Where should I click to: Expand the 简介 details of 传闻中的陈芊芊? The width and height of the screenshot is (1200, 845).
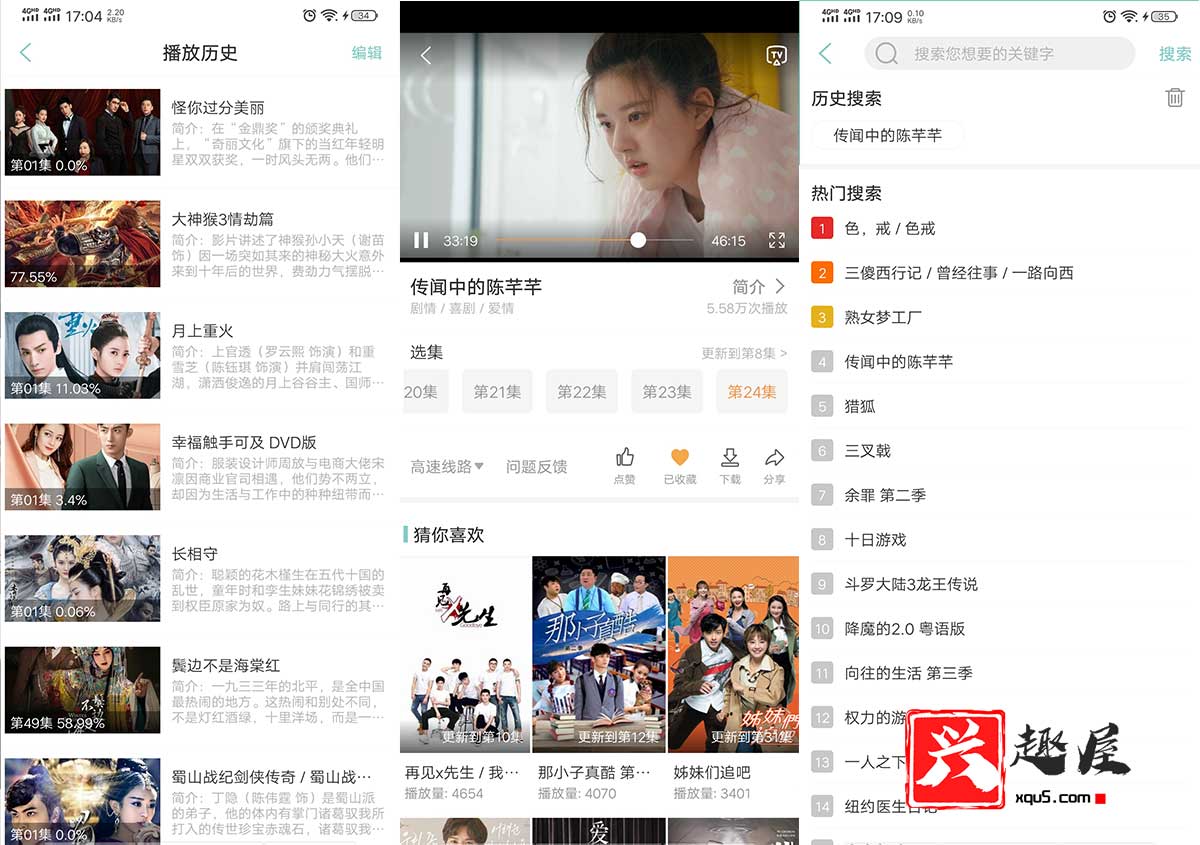tap(759, 287)
